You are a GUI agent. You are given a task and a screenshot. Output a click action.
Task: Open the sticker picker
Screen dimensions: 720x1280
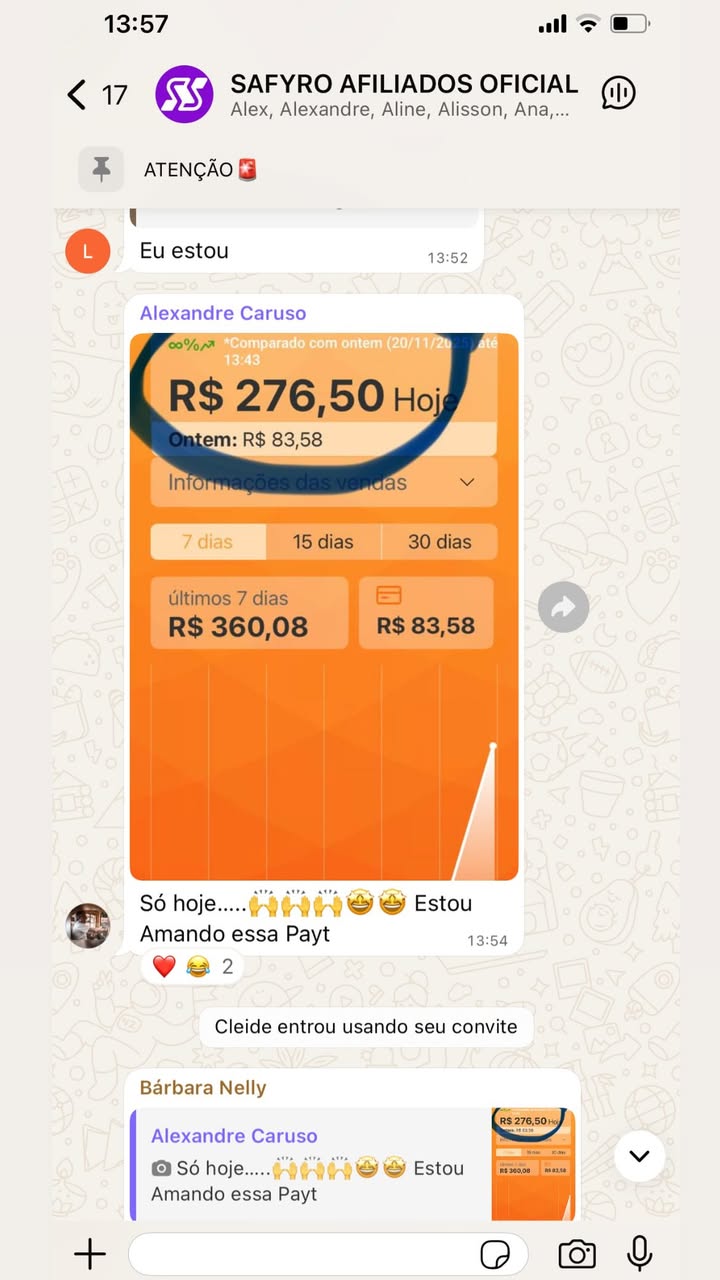[x=495, y=1253]
